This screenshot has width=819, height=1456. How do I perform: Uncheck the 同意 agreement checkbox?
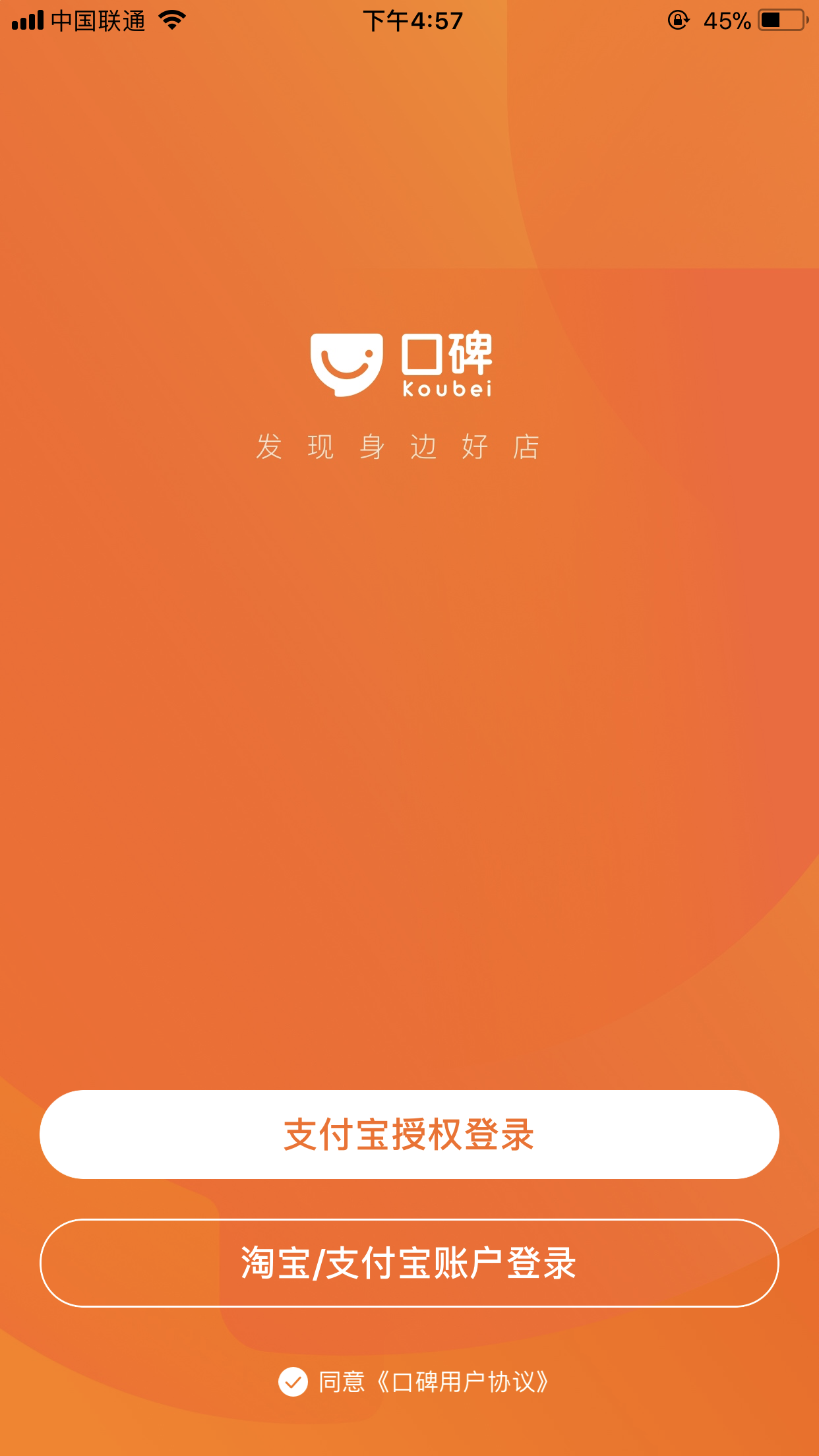click(293, 1381)
